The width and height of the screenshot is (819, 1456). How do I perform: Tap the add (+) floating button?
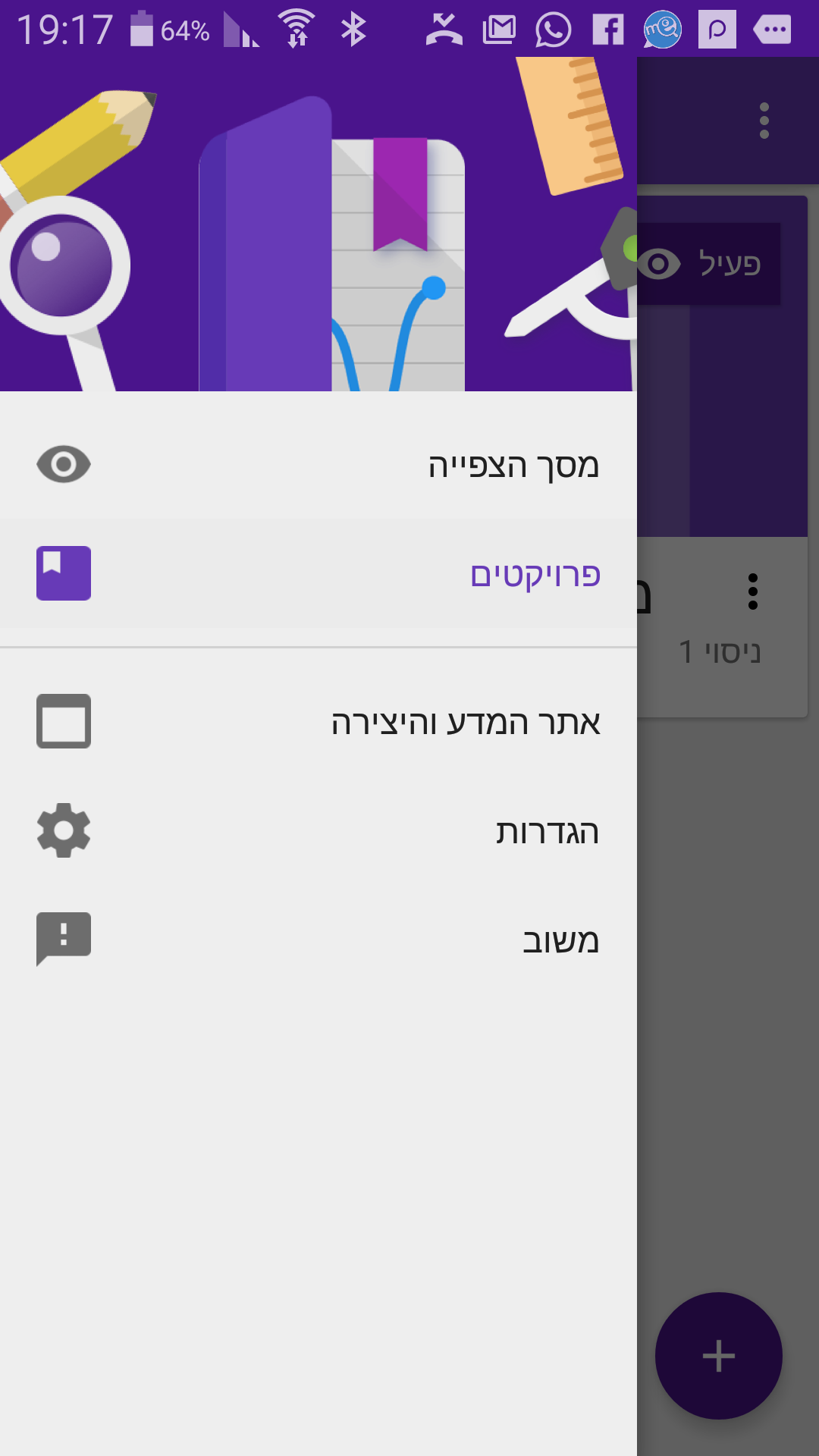719,1356
